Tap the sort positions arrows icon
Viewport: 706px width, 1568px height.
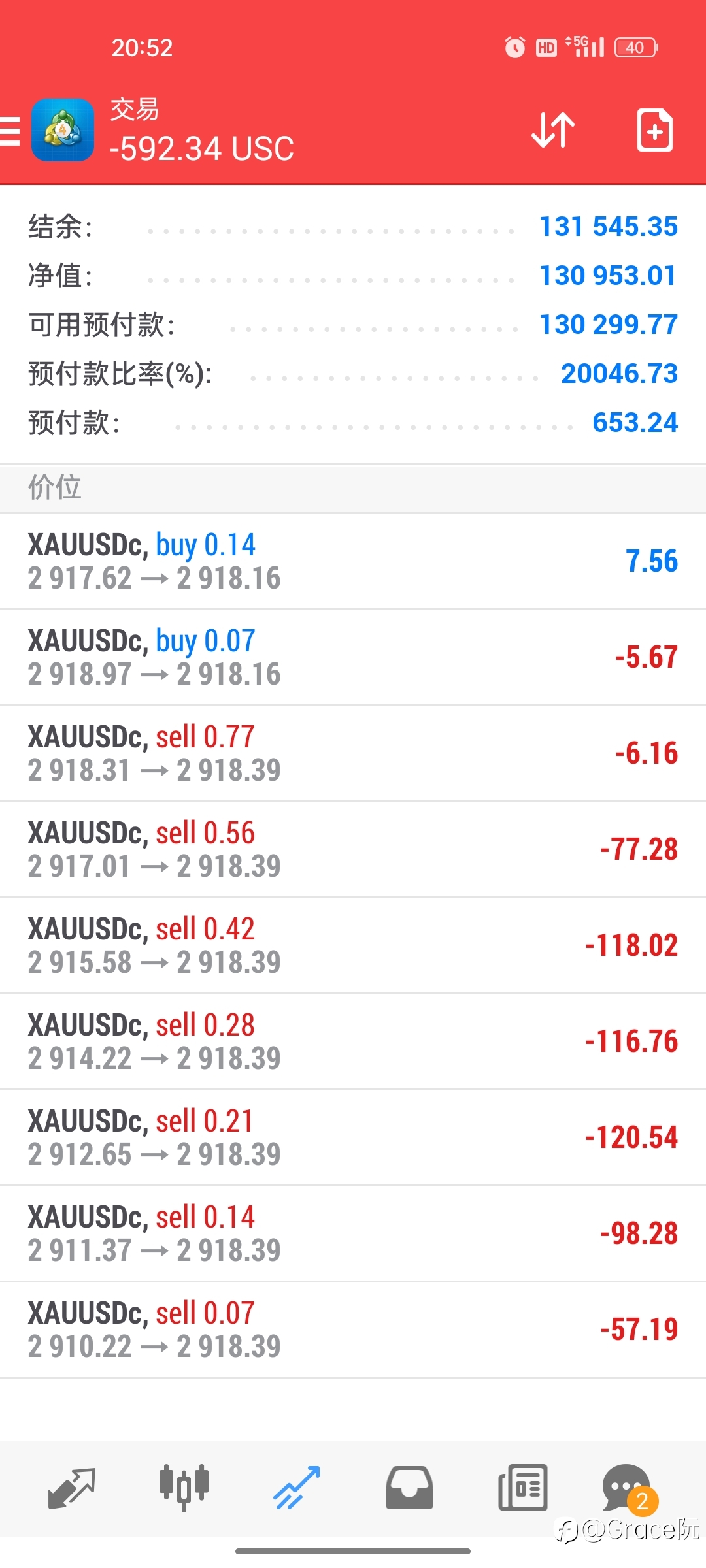click(553, 131)
